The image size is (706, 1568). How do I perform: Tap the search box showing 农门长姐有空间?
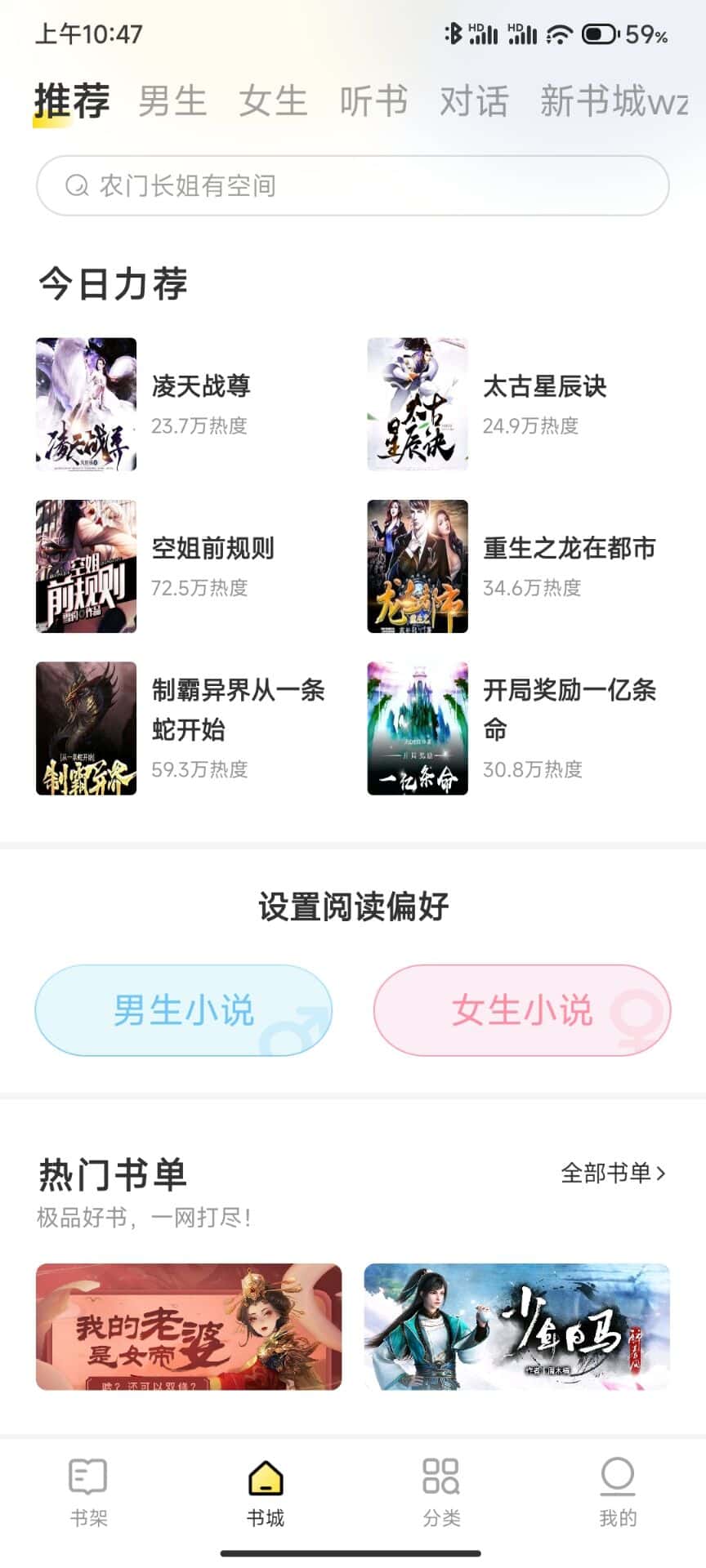pyautogui.click(x=353, y=186)
